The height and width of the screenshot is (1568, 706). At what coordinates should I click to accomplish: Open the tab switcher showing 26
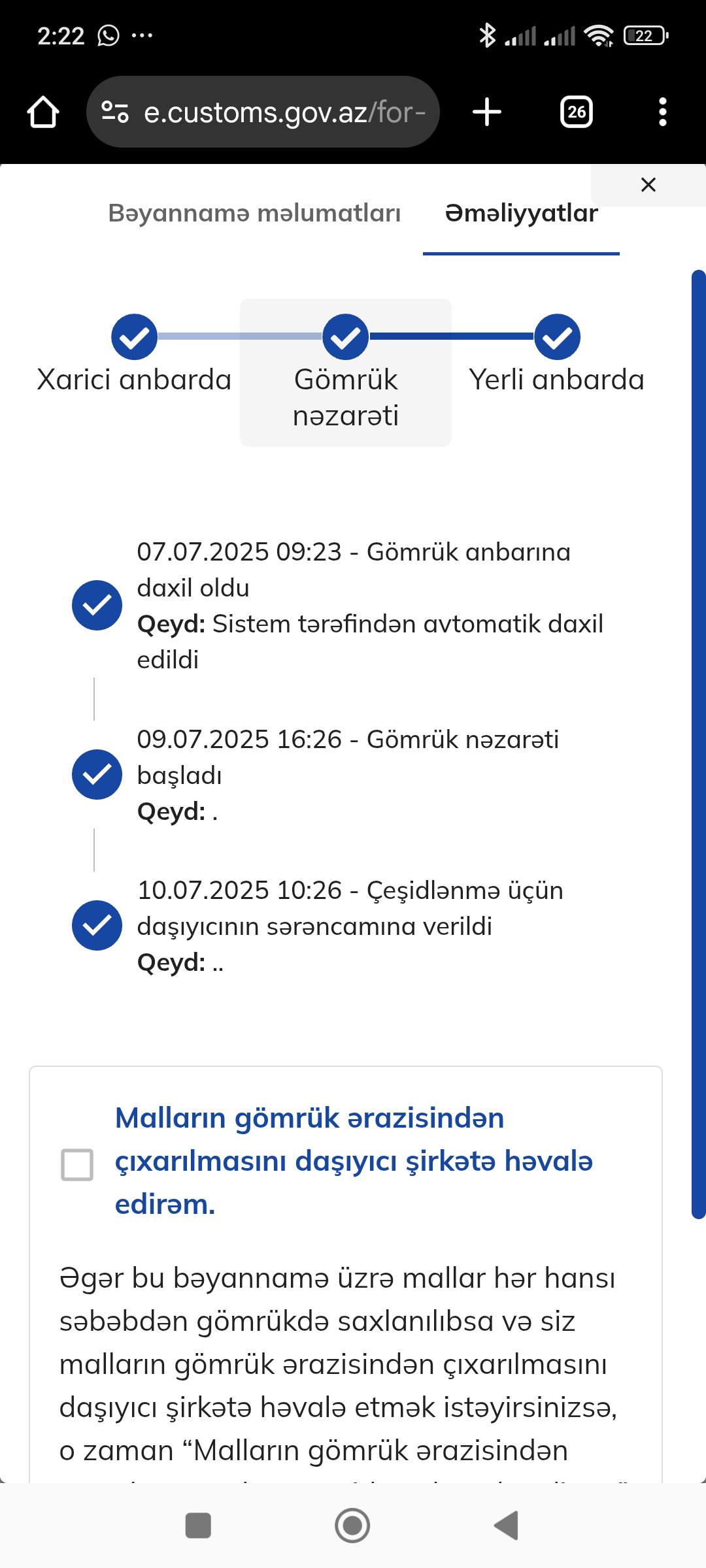point(577,112)
